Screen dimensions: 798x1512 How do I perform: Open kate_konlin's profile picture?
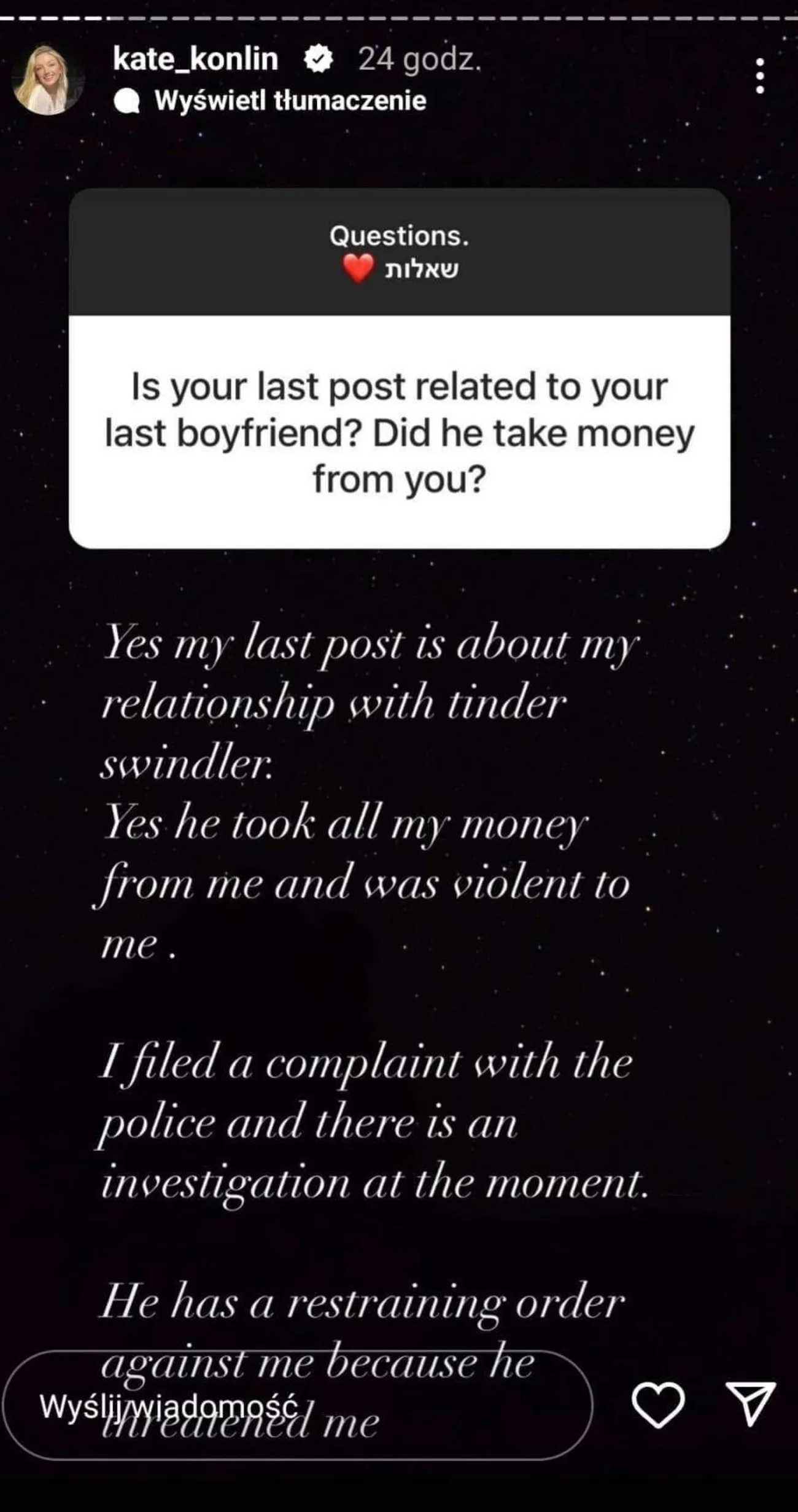tap(48, 79)
